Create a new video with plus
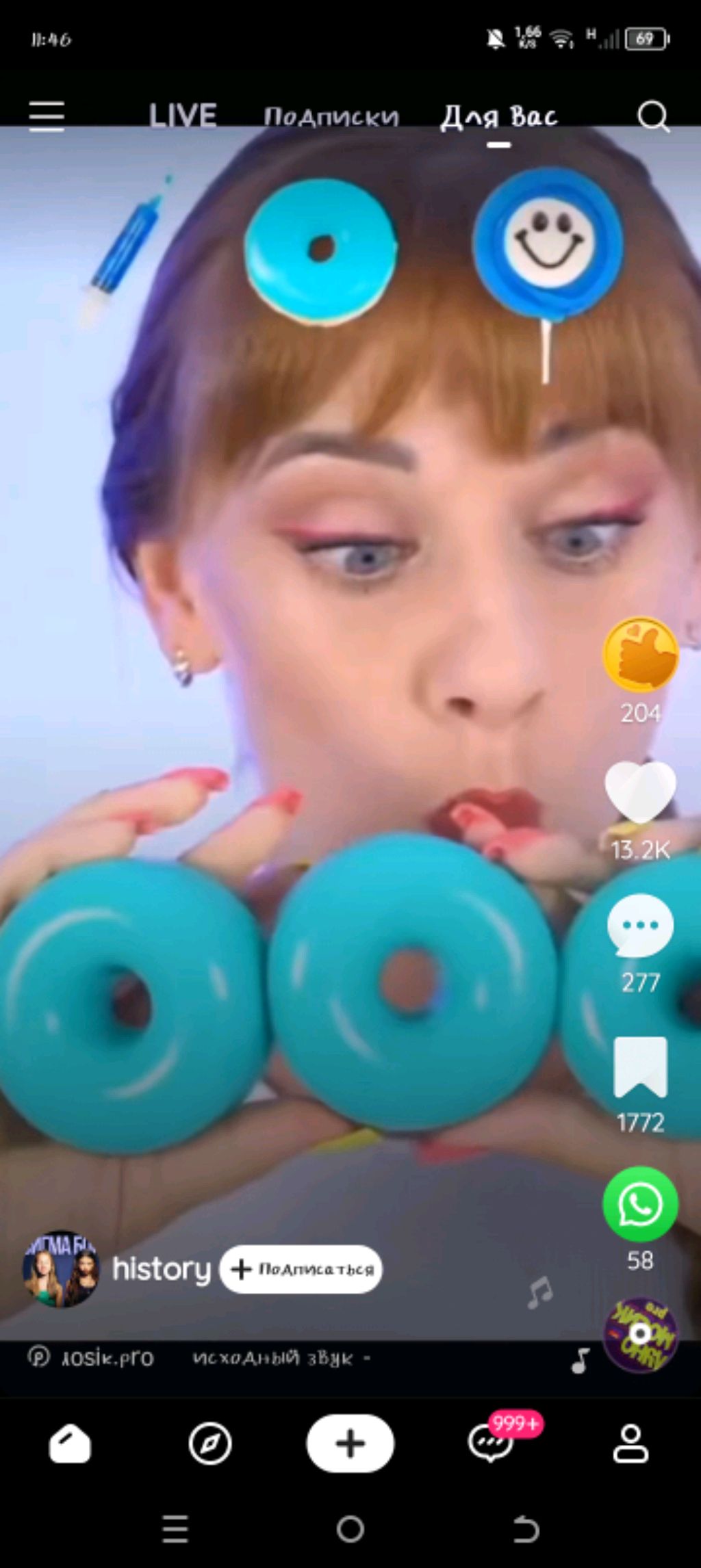This screenshot has width=701, height=1568. 350,1443
